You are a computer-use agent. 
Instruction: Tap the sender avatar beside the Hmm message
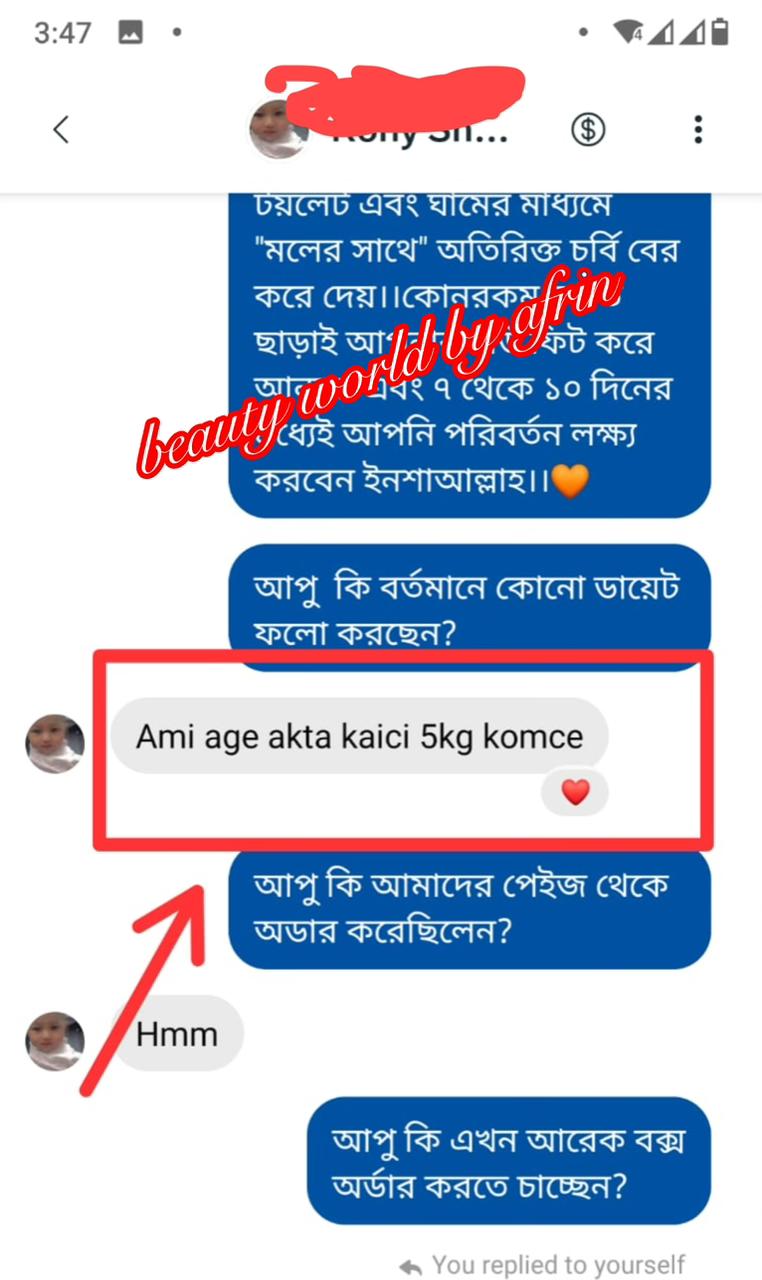(x=55, y=1041)
